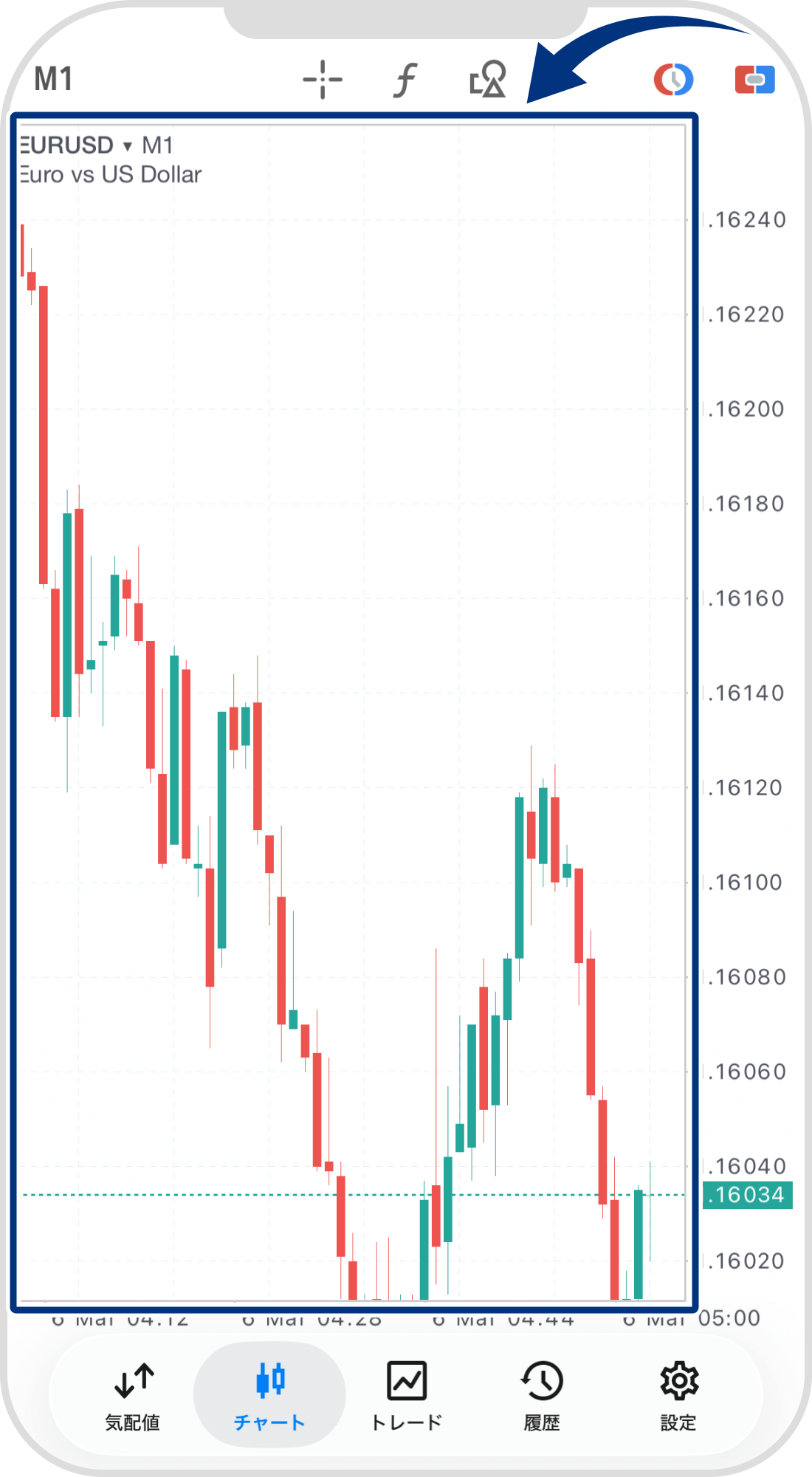This screenshot has width=812, height=1477.
Task: Select the チャート chart tab
Action: [x=269, y=1395]
